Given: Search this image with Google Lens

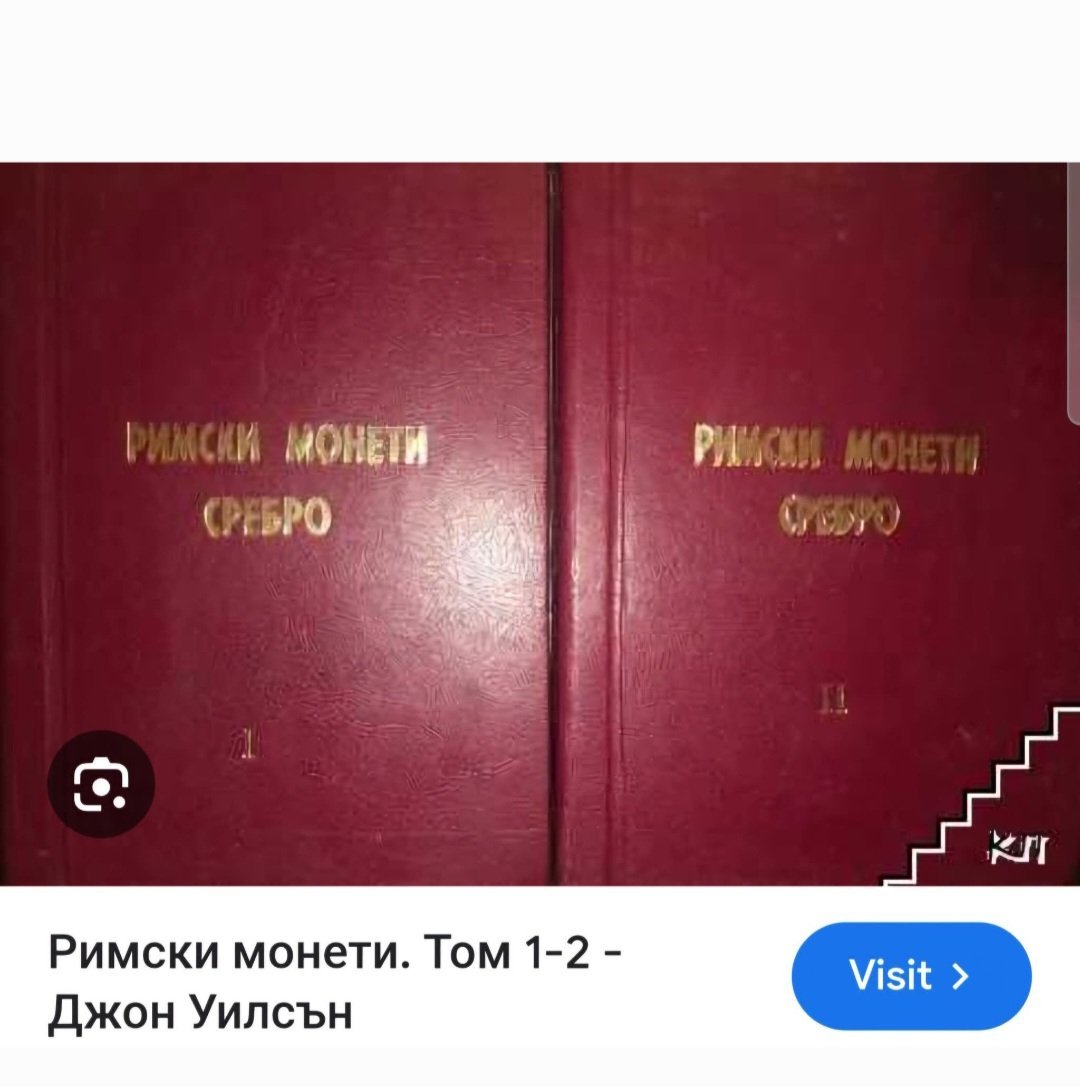Looking at the screenshot, I should [101, 784].
